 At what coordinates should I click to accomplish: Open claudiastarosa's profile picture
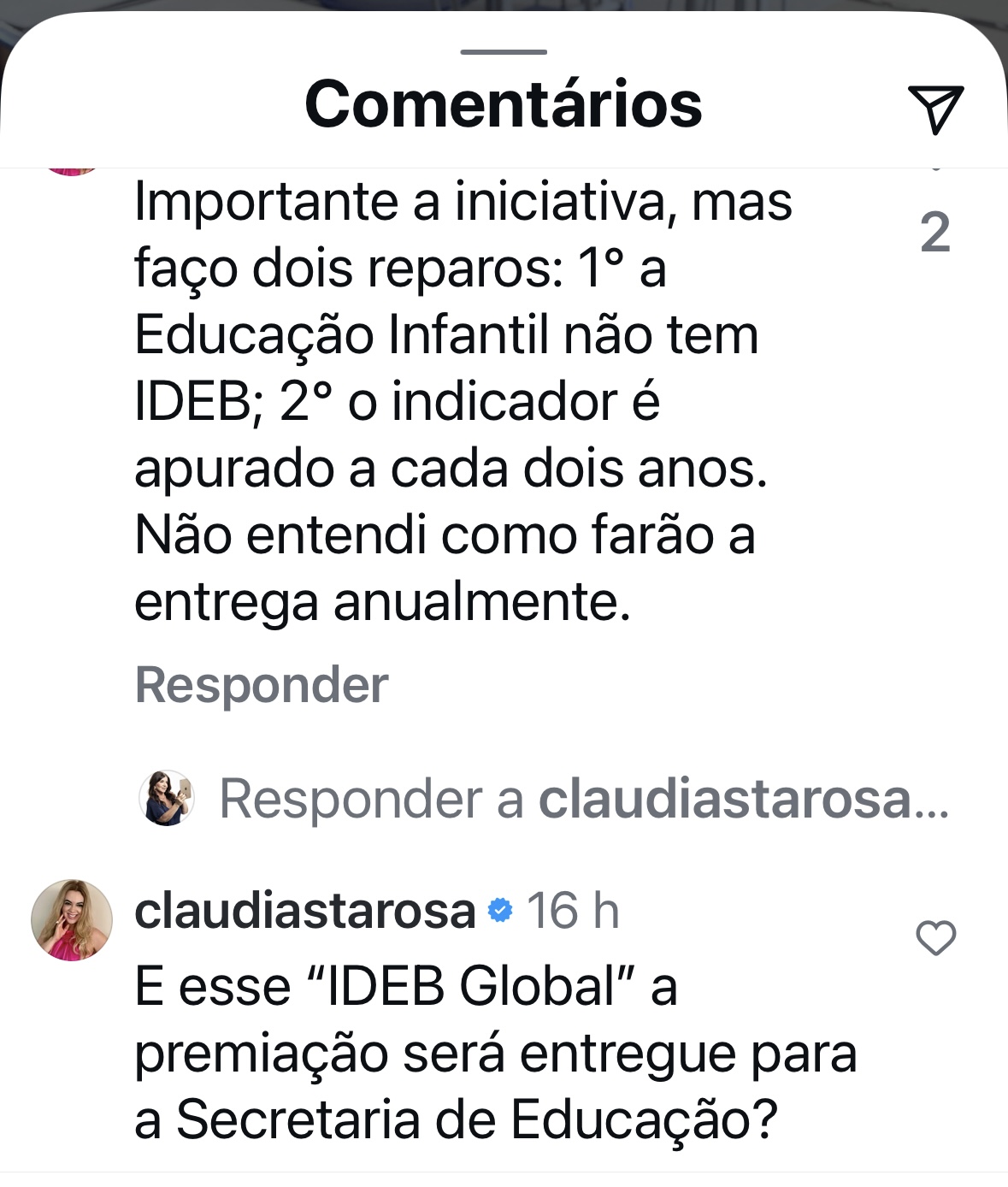coord(72,920)
